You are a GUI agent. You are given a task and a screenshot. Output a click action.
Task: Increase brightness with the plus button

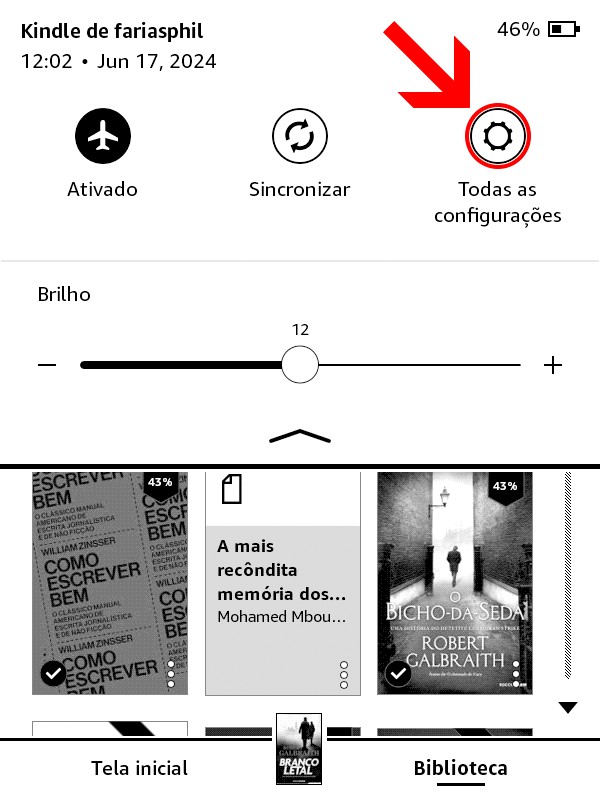[x=553, y=365]
